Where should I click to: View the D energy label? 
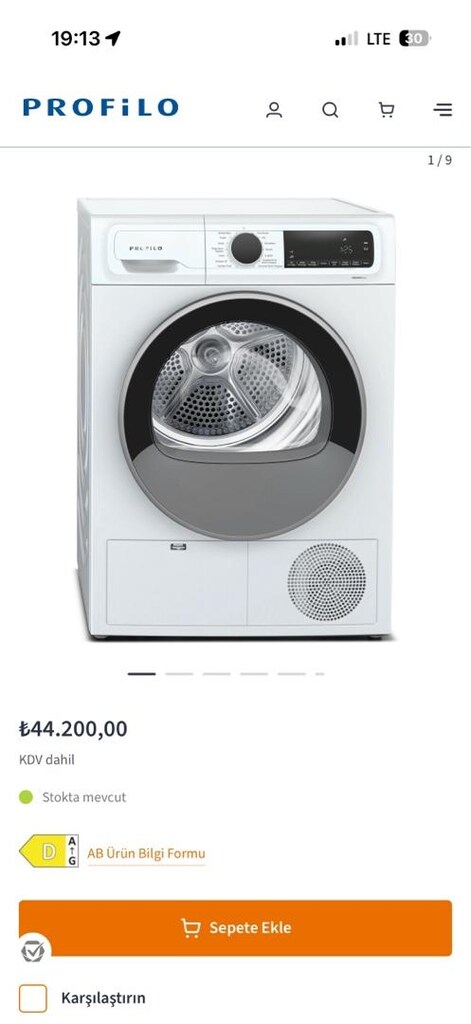click(49, 851)
